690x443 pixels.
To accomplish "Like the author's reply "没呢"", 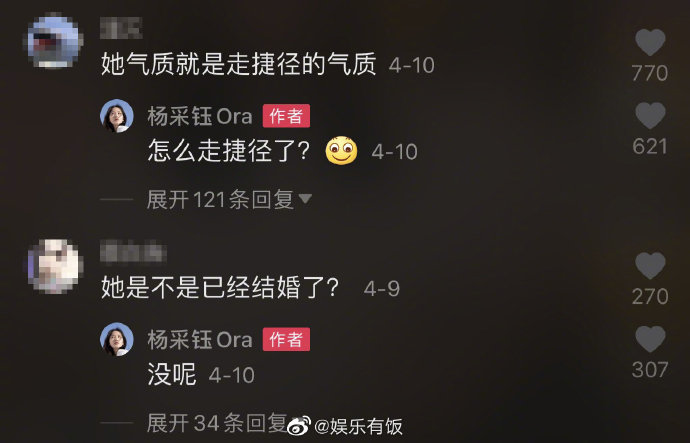I will coord(650,340).
